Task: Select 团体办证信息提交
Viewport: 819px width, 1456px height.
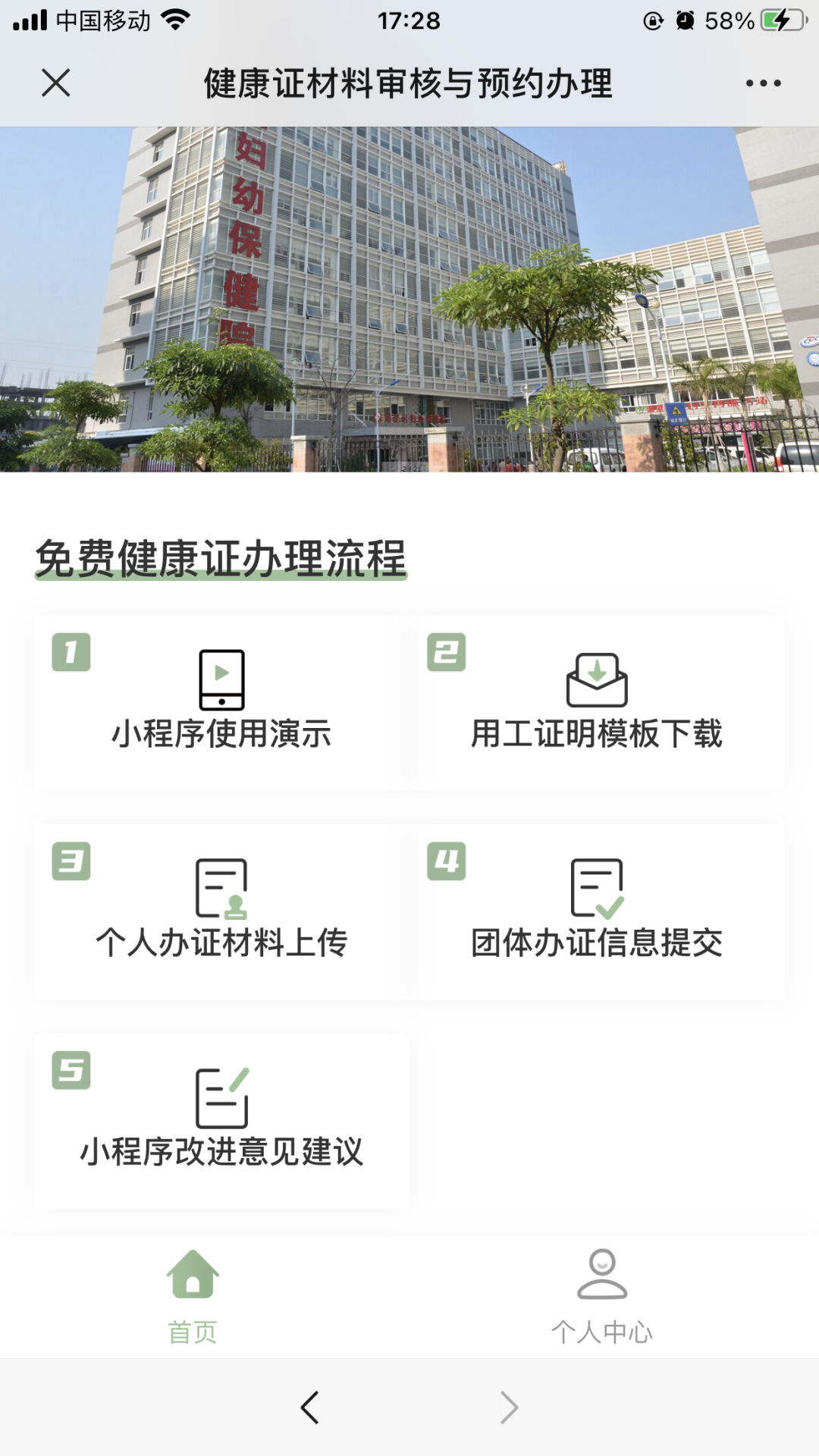Action: (598, 912)
